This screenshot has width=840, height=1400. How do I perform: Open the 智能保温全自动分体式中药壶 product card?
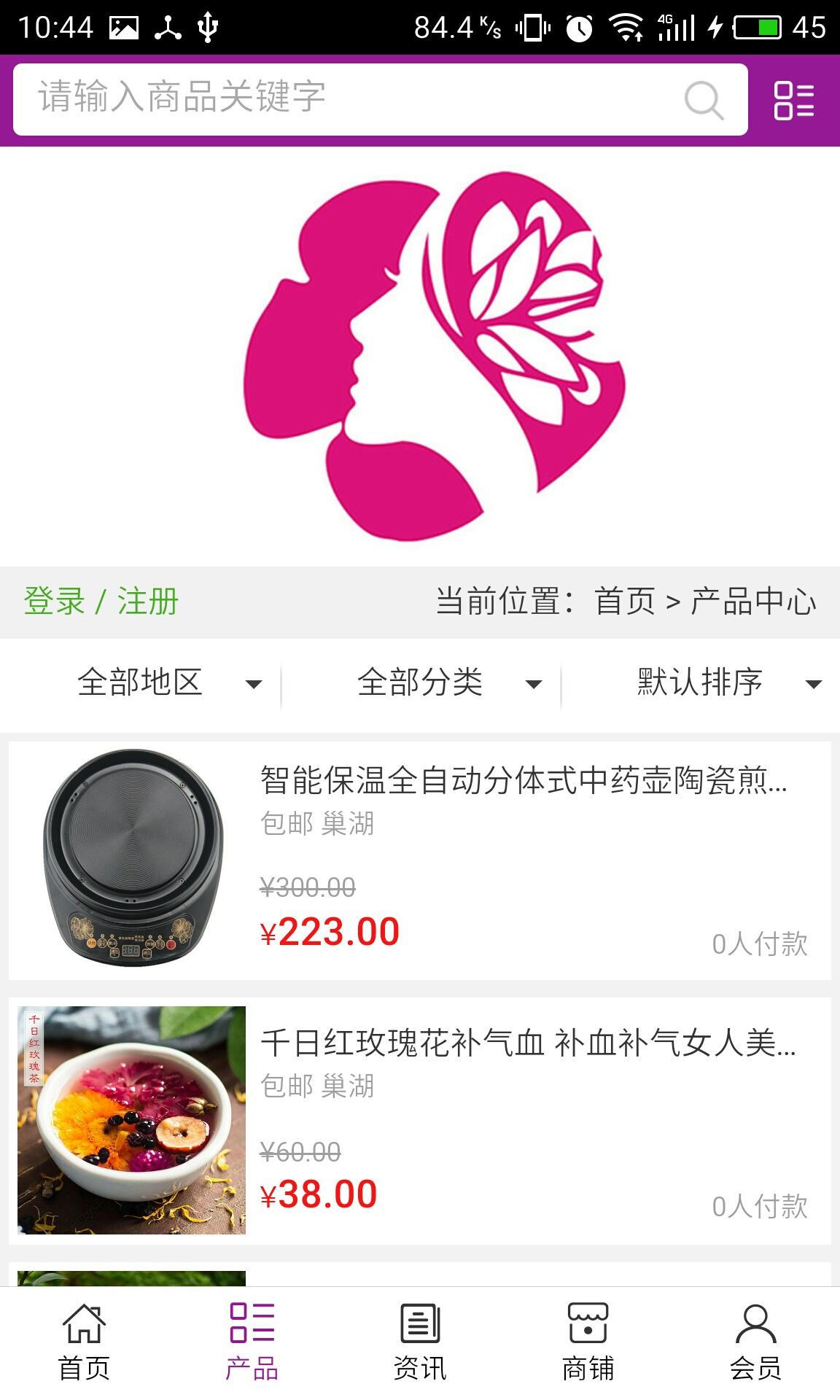click(419, 860)
